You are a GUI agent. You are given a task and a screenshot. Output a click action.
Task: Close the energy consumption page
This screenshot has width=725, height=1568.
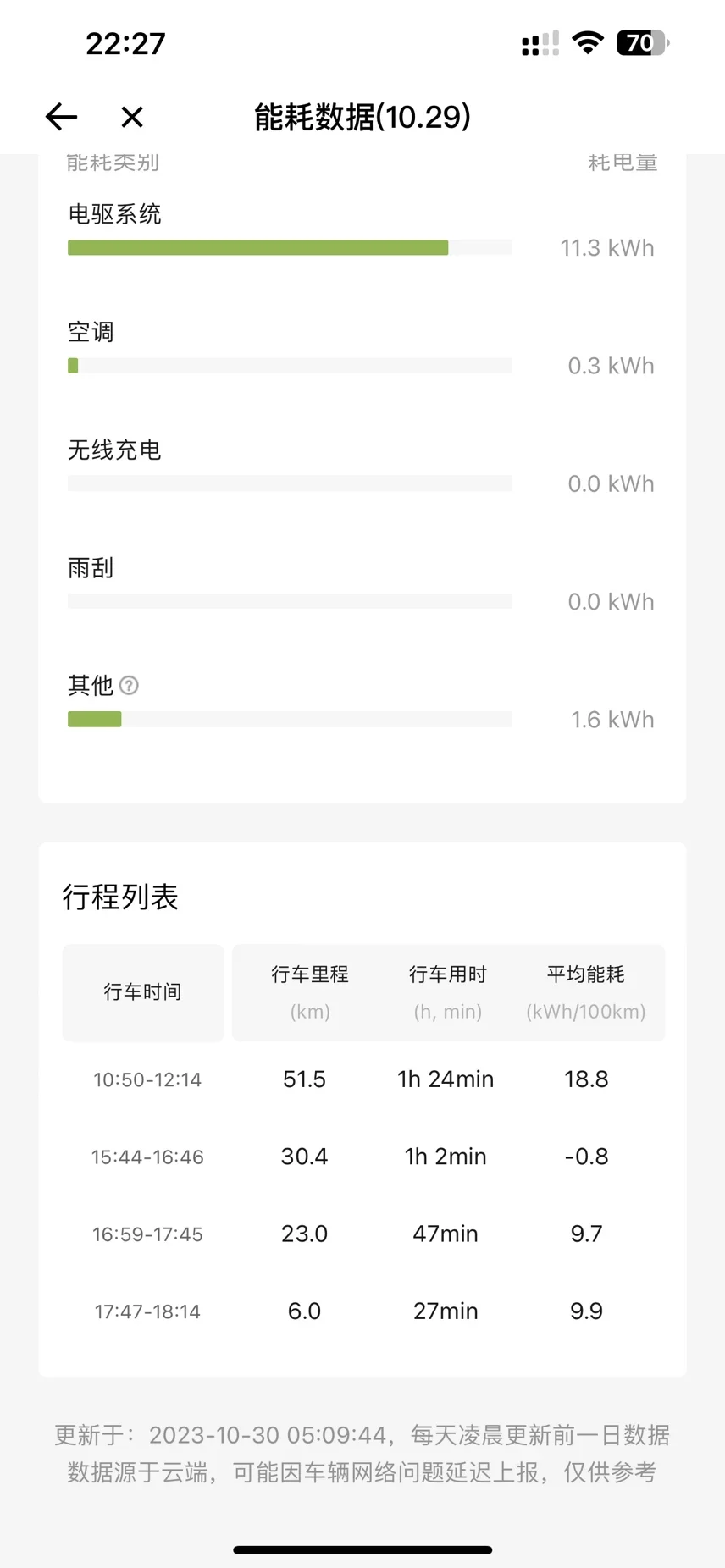click(x=132, y=117)
